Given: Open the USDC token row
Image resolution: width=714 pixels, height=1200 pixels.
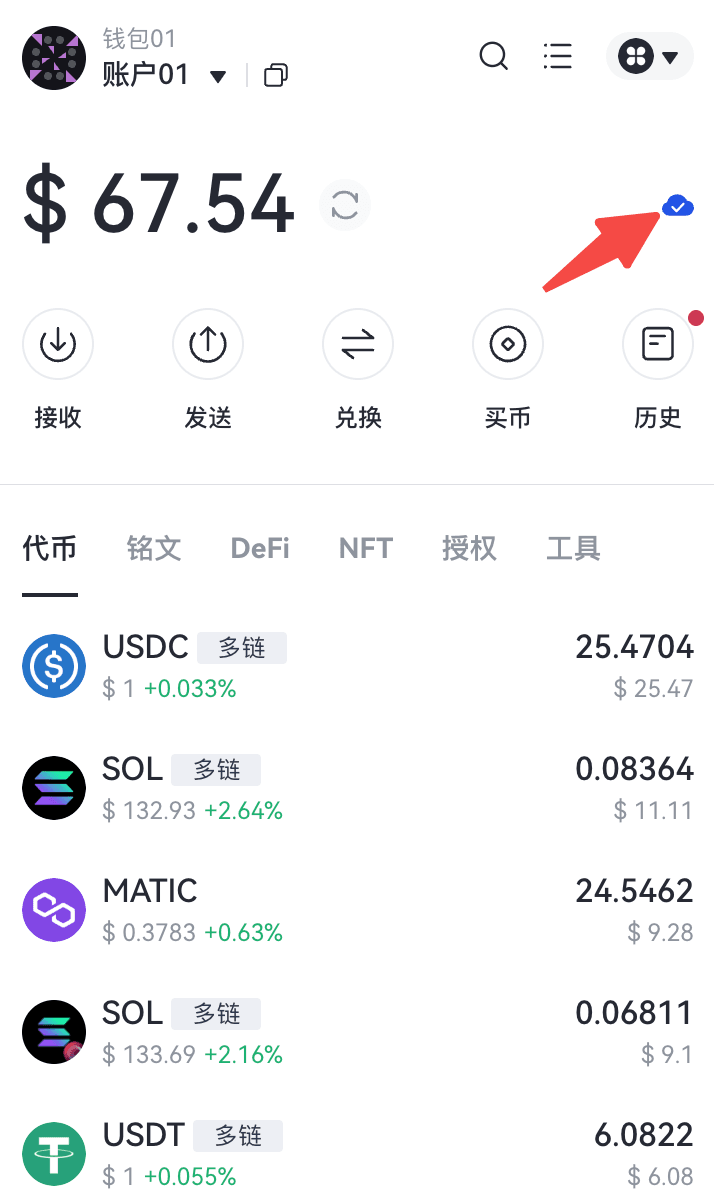Looking at the screenshot, I should coord(357,666).
